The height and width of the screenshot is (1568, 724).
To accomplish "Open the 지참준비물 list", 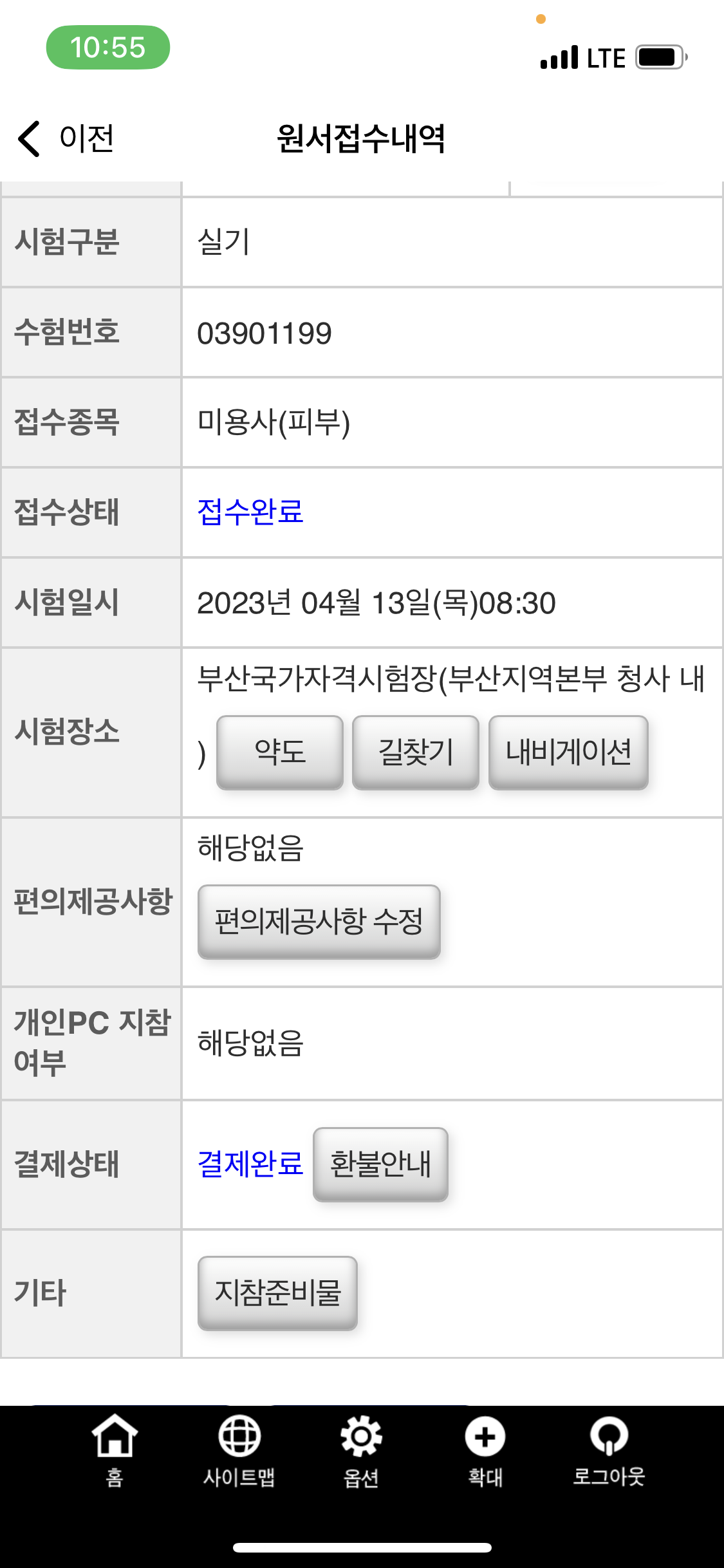I will [277, 1293].
